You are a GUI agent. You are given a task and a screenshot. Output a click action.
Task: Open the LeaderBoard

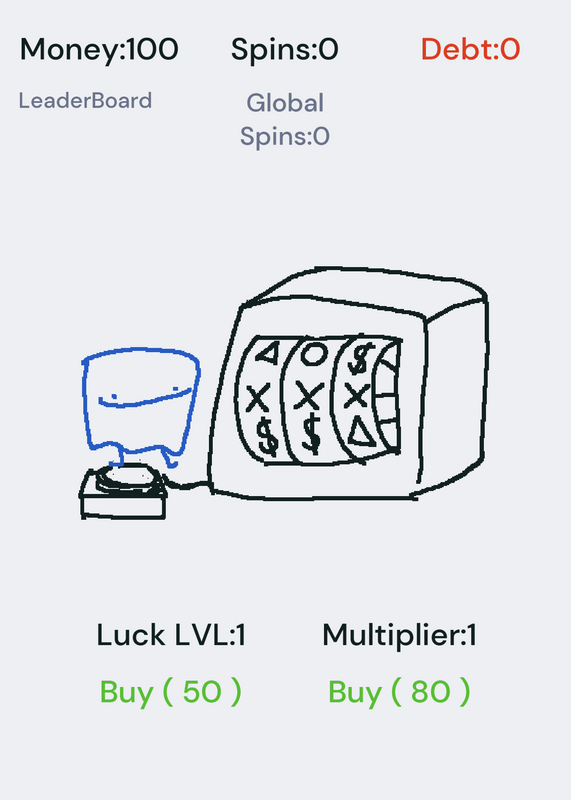click(85, 101)
